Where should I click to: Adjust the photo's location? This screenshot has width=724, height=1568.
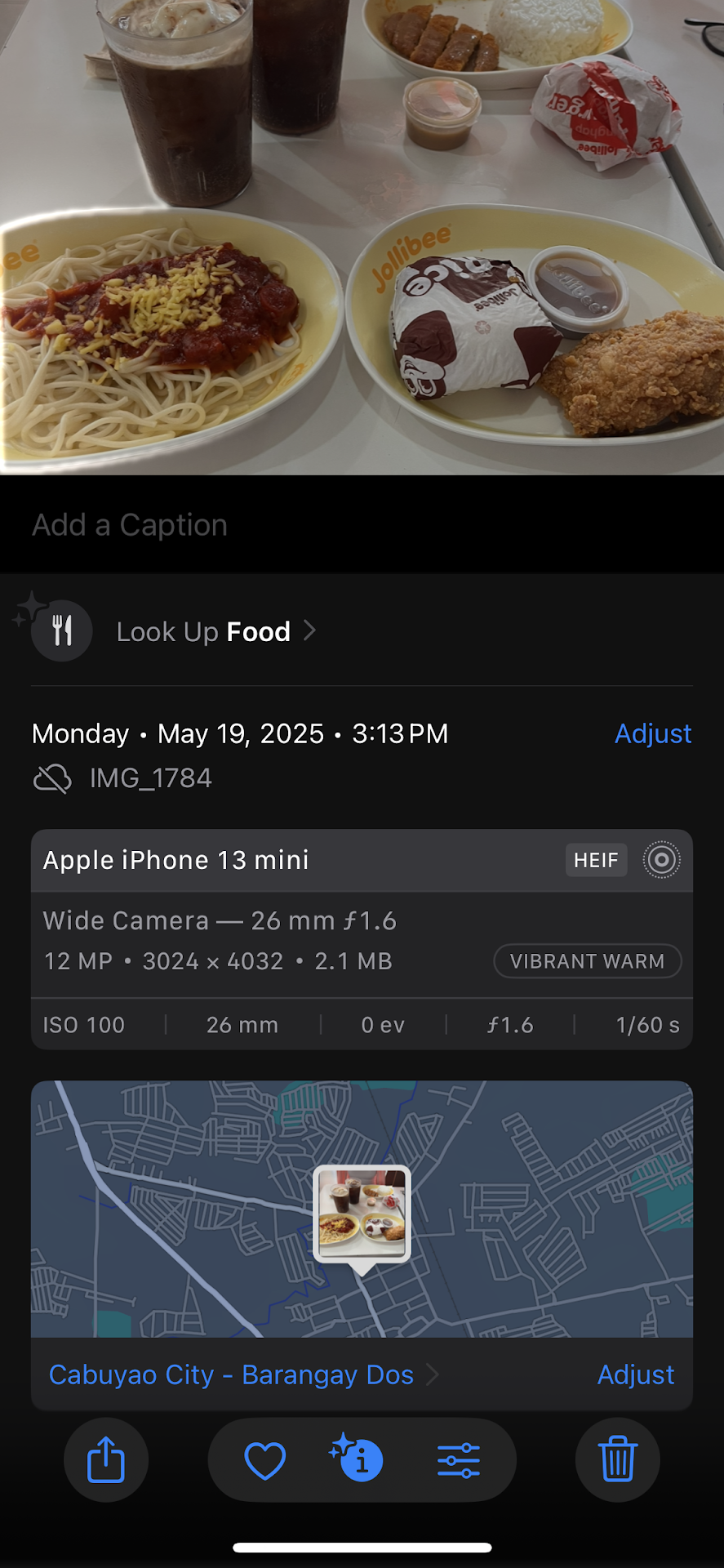click(x=636, y=1374)
